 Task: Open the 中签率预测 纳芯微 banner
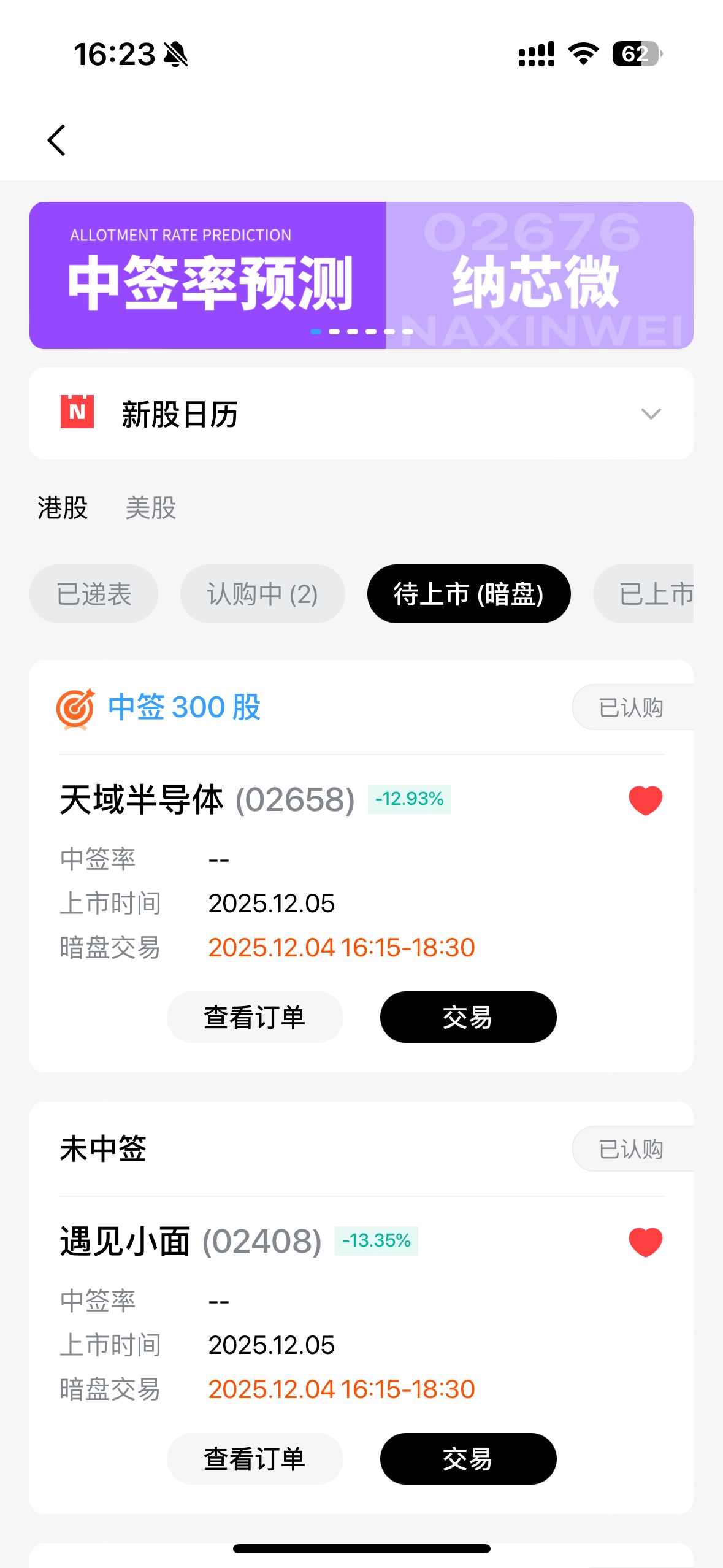tap(361, 275)
